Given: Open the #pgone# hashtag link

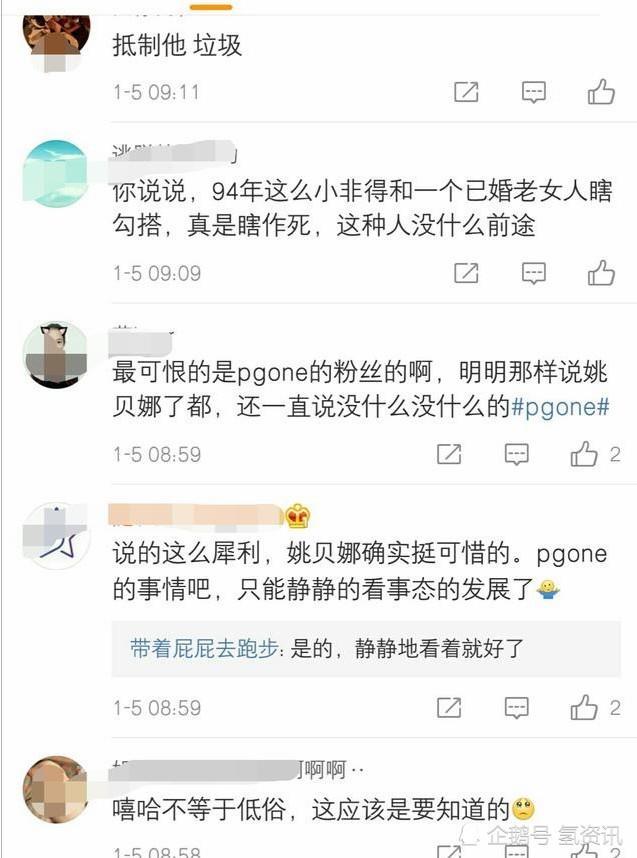Looking at the screenshot, I should [560, 407].
